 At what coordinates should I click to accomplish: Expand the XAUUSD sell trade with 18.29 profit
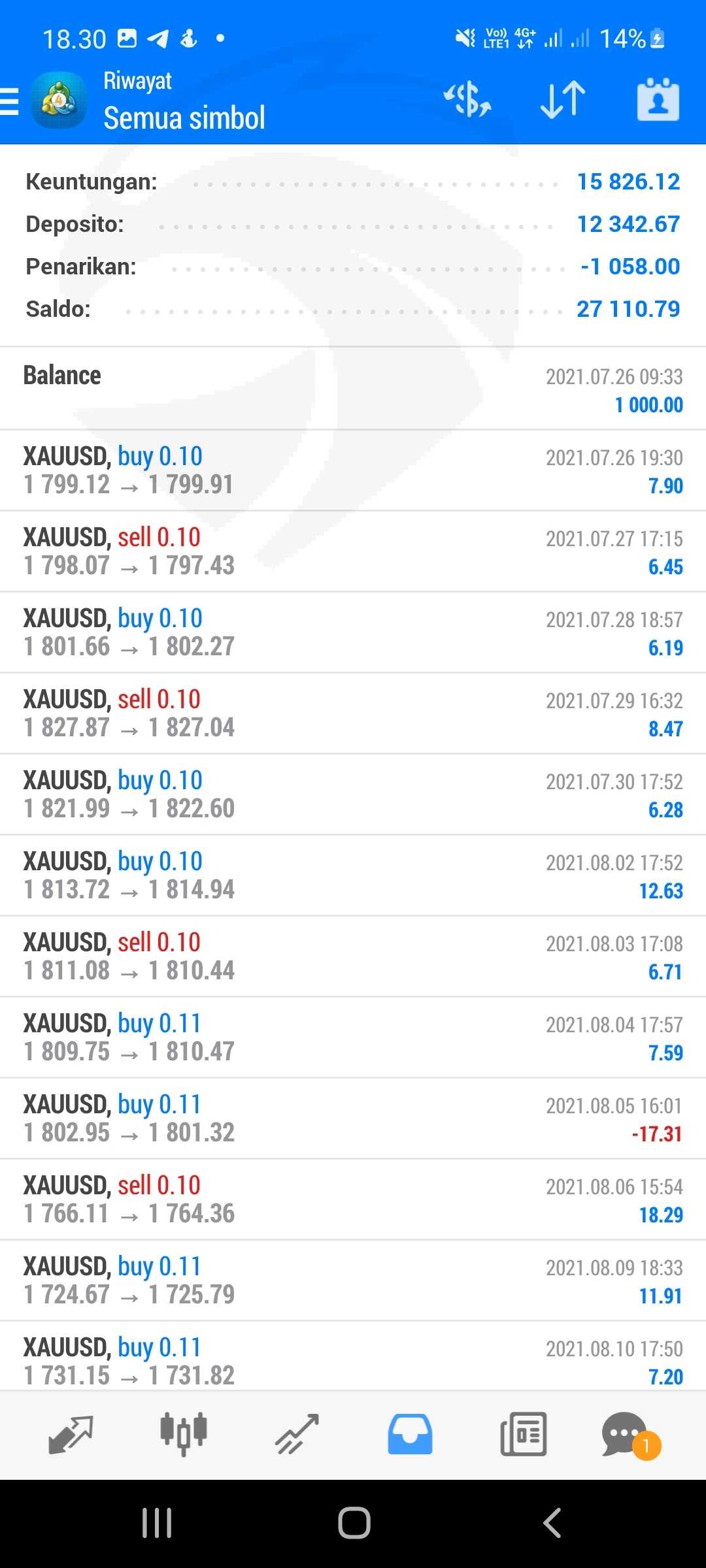point(353,1200)
